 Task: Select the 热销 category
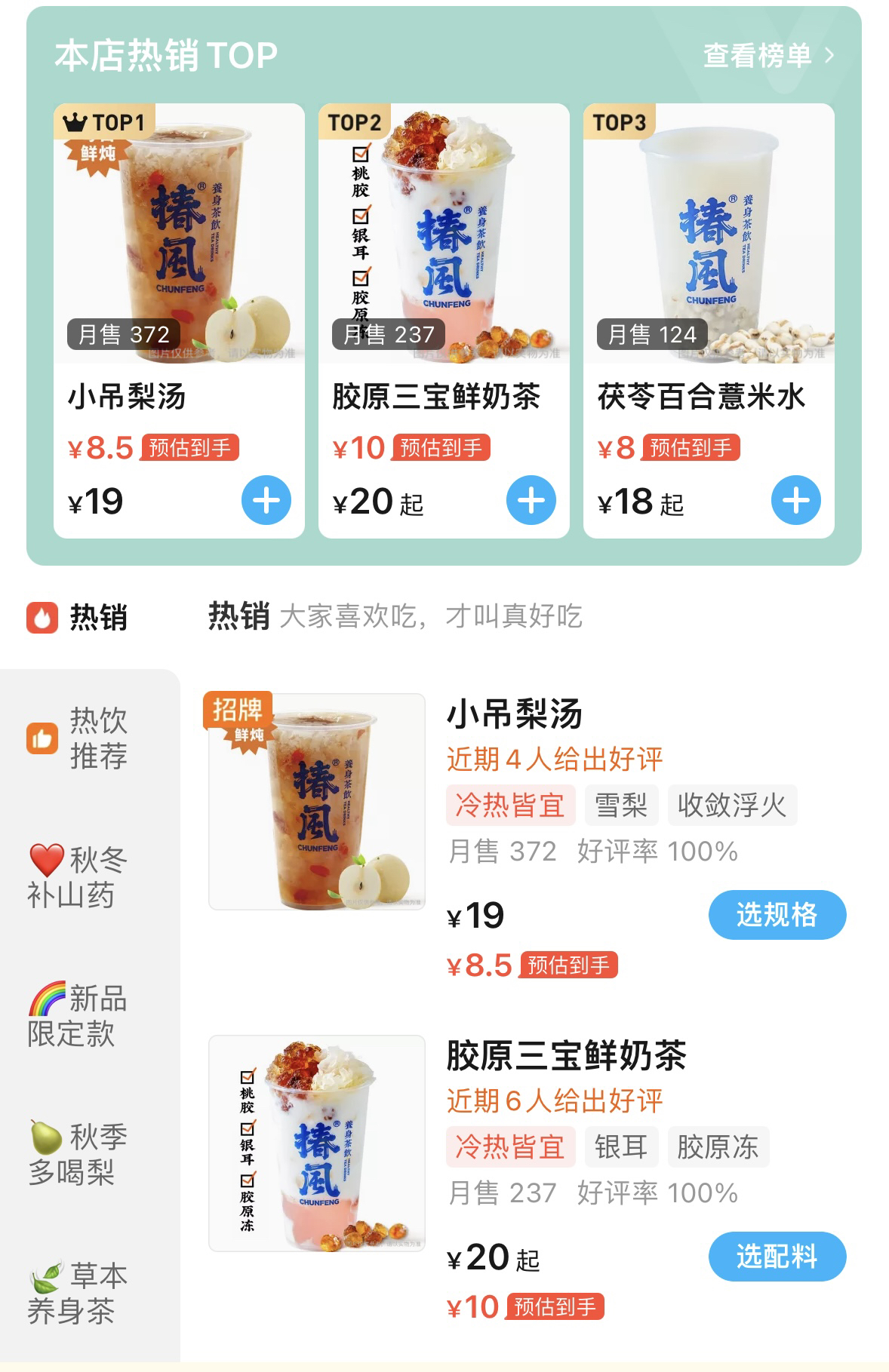pos(78,617)
